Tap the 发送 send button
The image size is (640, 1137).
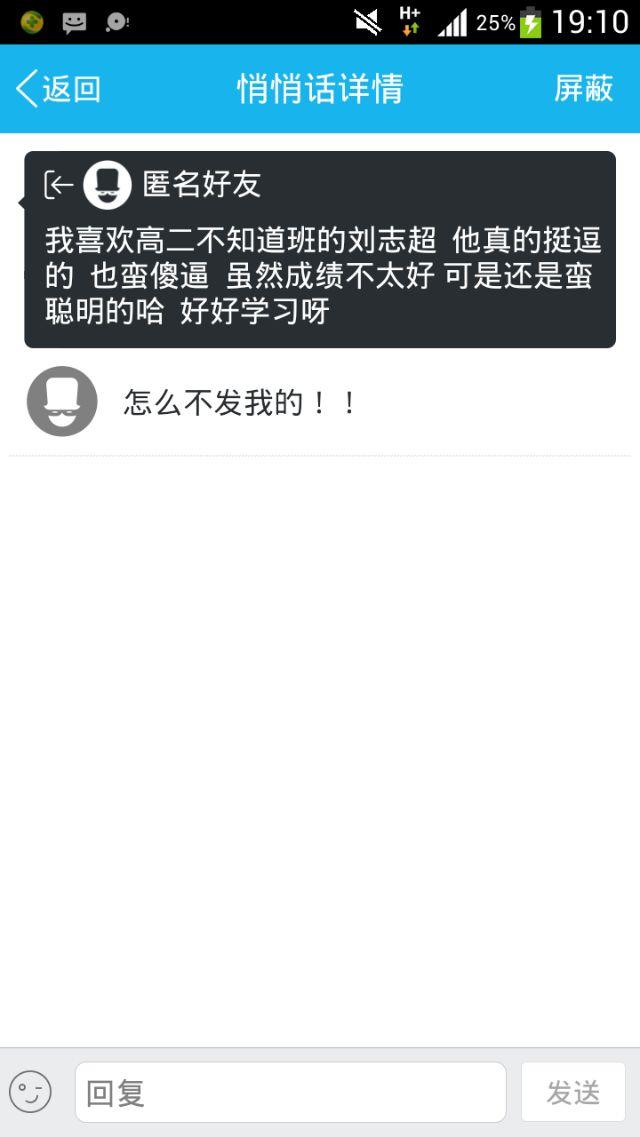573,1092
